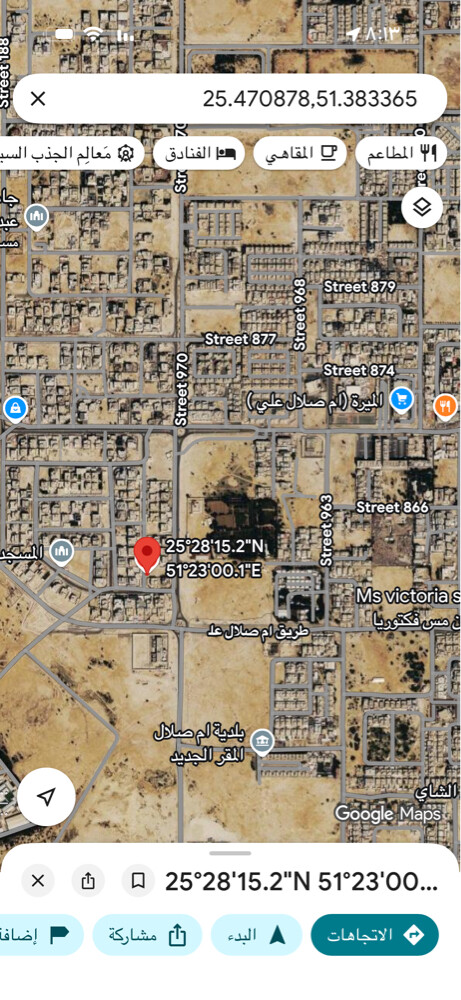Open المسجد mosque marker

click(x=62, y=553)
